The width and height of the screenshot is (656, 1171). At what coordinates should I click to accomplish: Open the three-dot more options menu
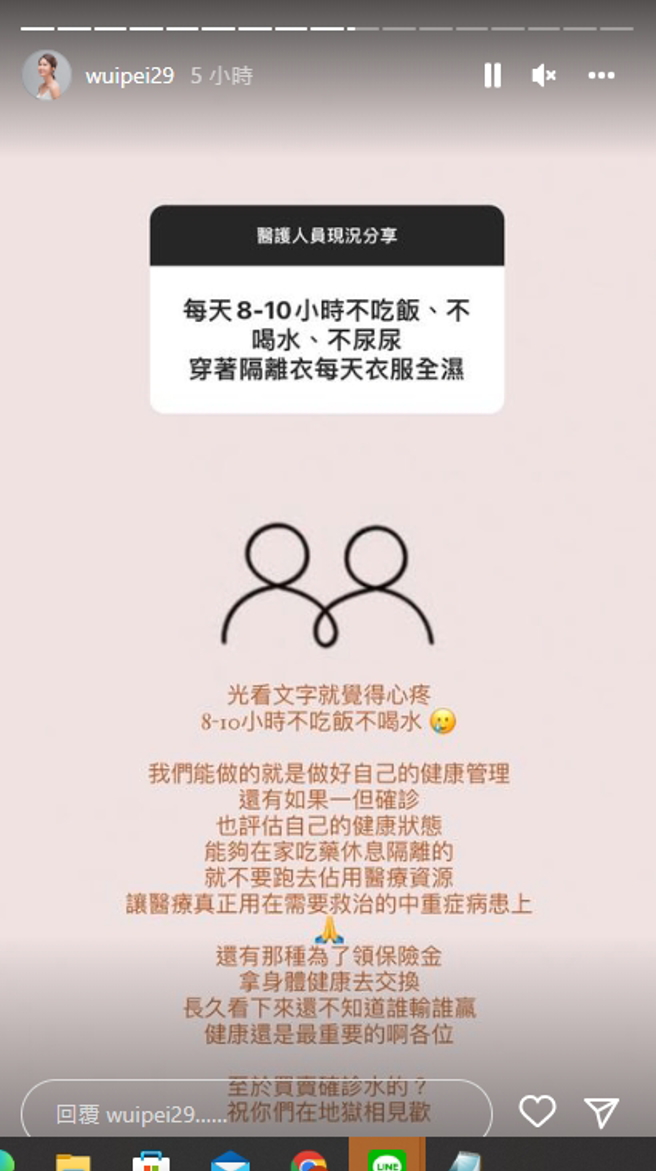pyautogui.click(x=602, y=76)
